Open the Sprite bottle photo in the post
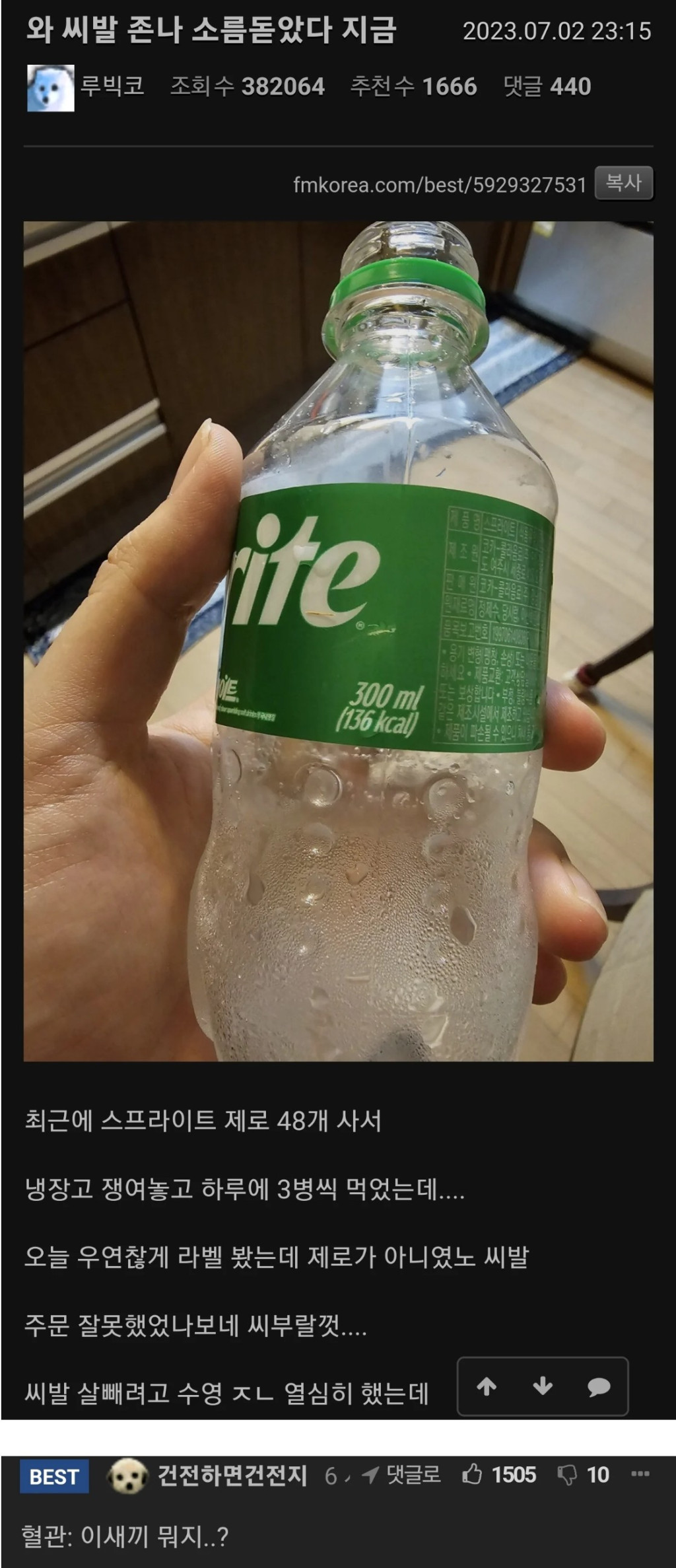 point(338,641)
